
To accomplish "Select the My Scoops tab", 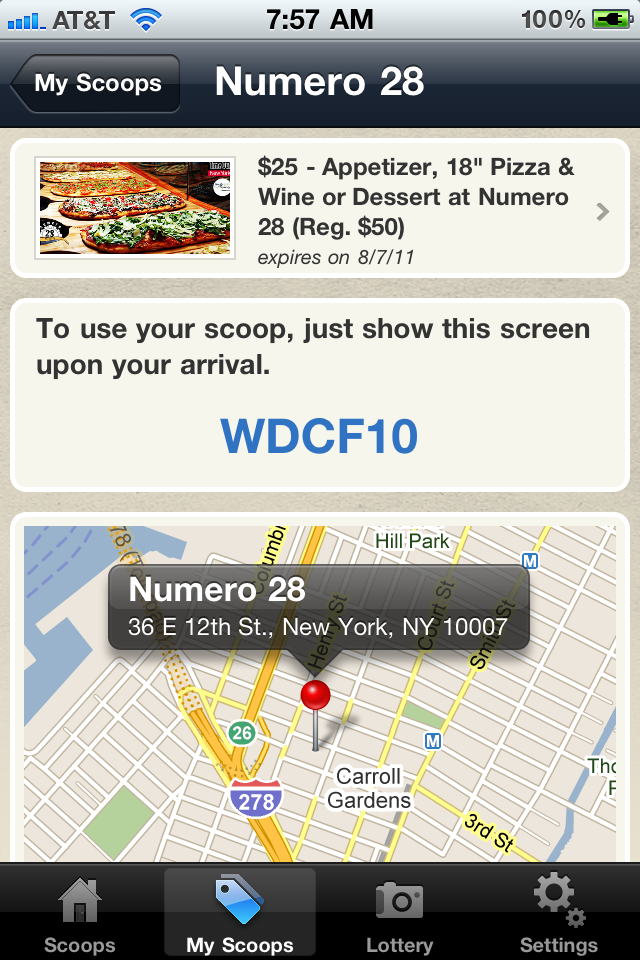I will point(240,913).
